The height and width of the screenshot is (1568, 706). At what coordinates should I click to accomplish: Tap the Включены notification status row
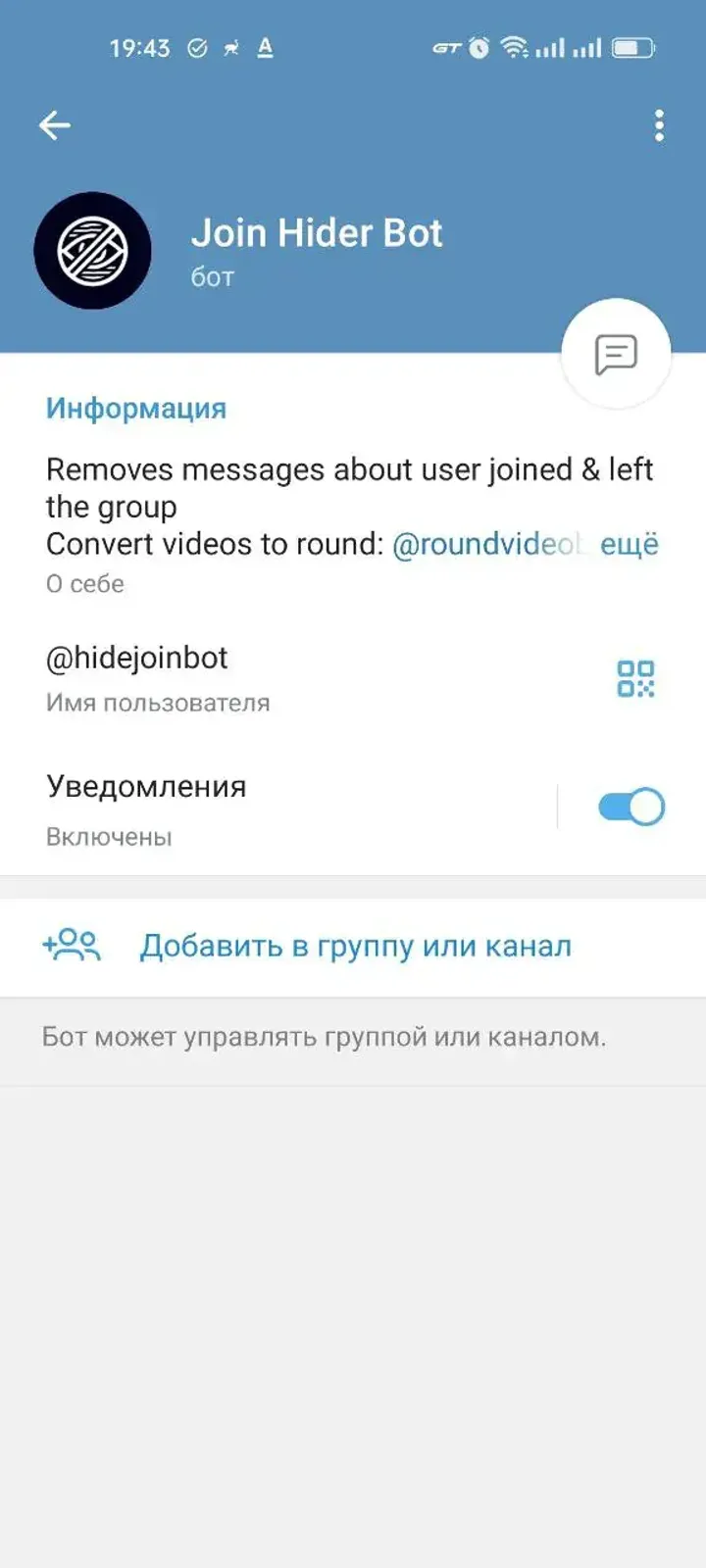click(108, 836)
